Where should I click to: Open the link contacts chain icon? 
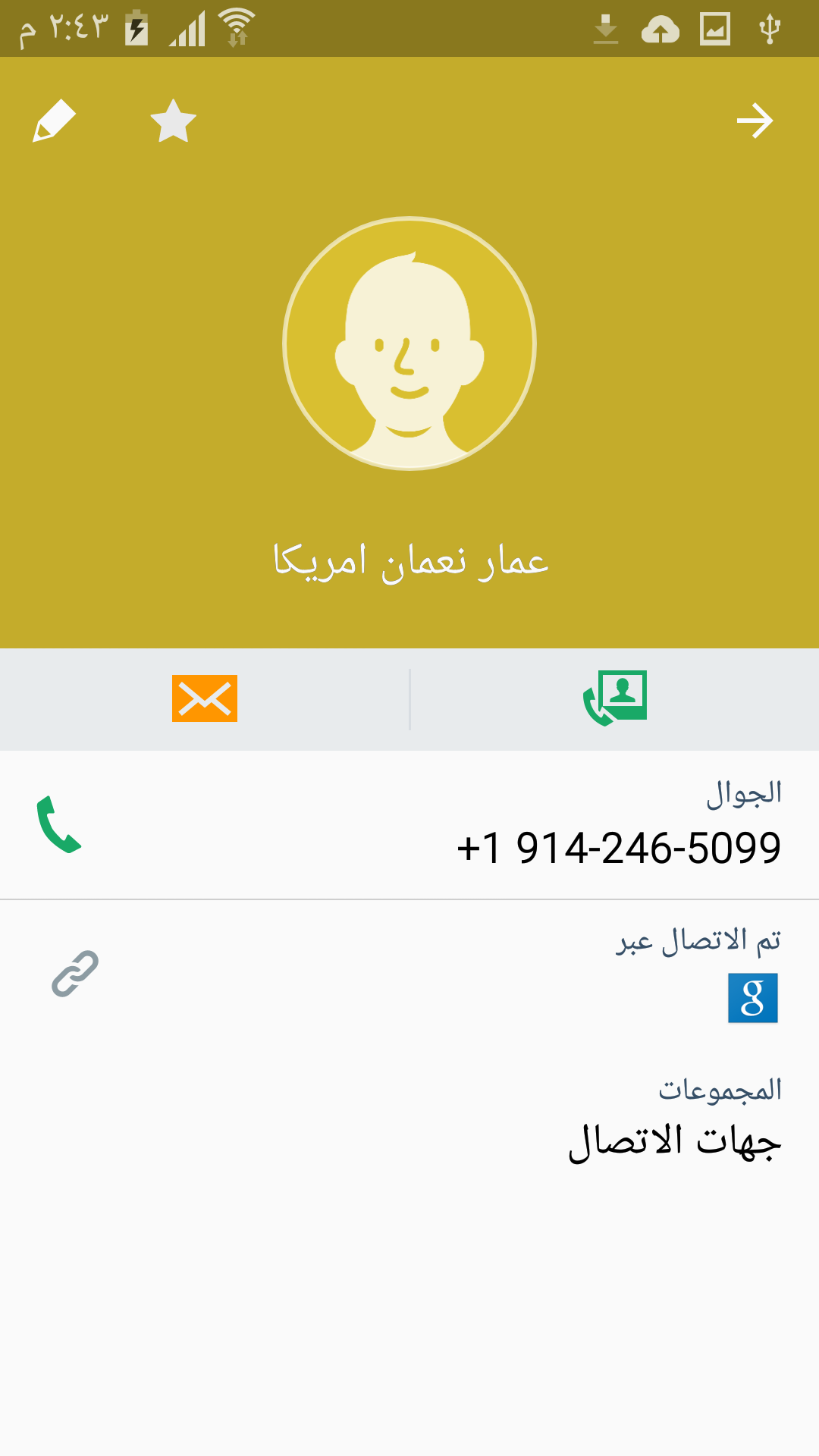[75, 974]
